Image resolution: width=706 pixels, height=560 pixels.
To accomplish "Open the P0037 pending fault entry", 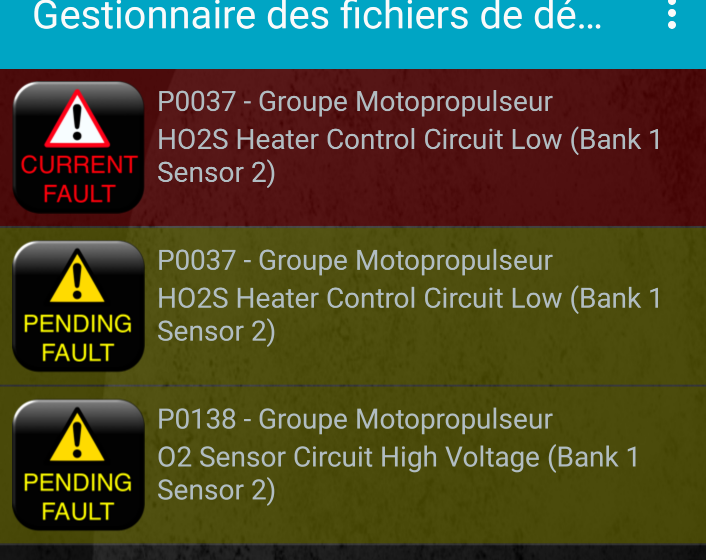I will pos(400,298).
